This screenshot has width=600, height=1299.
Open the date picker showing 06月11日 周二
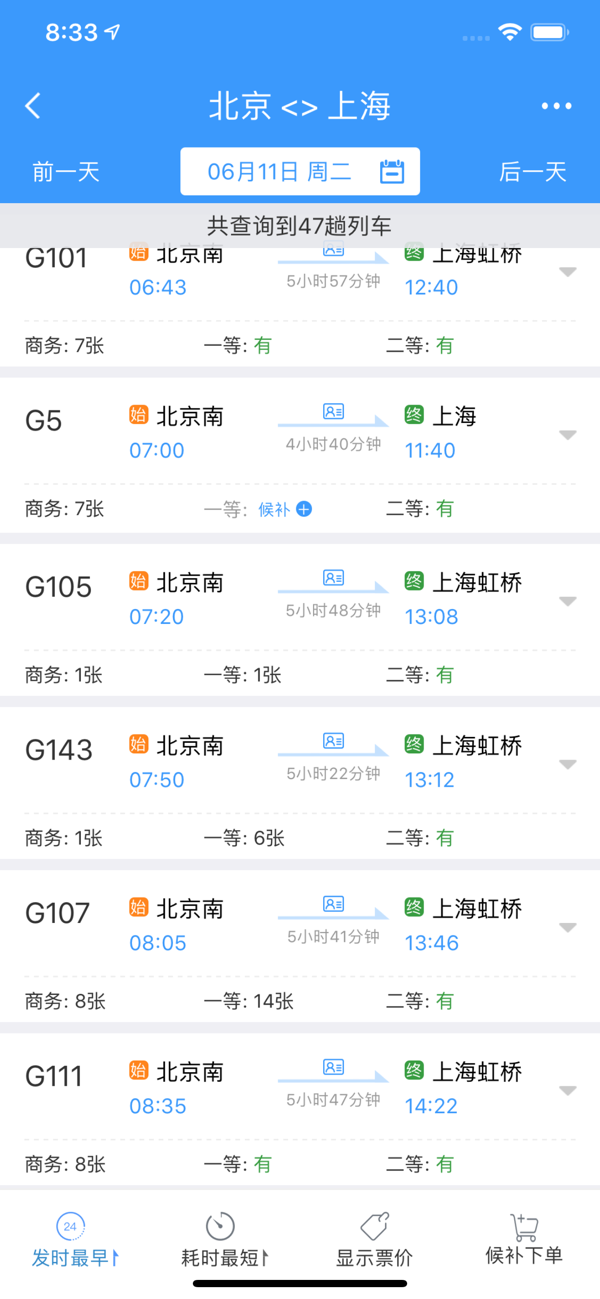click(300, 171)
